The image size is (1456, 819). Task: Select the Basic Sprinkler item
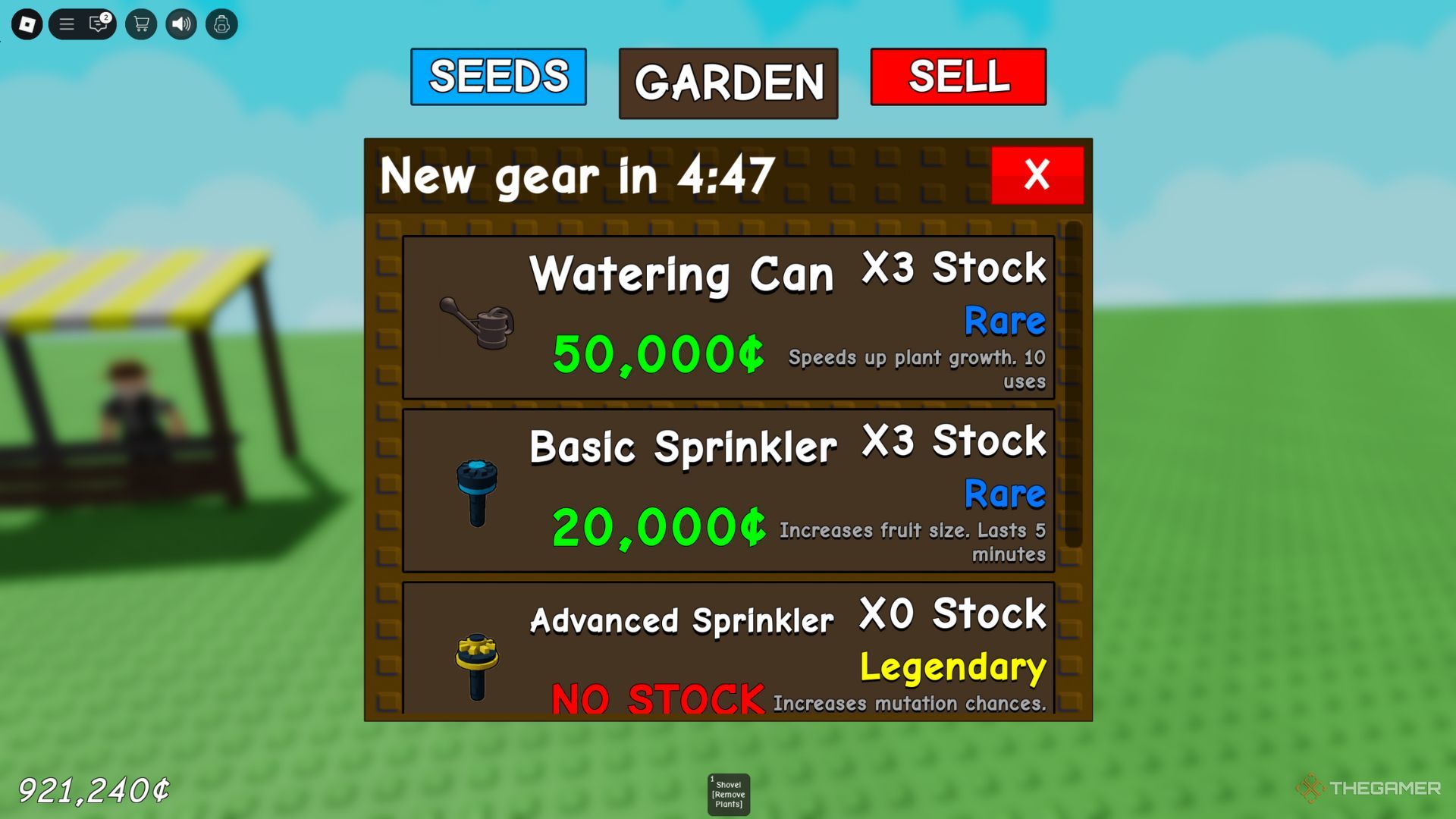click(728, 490)
